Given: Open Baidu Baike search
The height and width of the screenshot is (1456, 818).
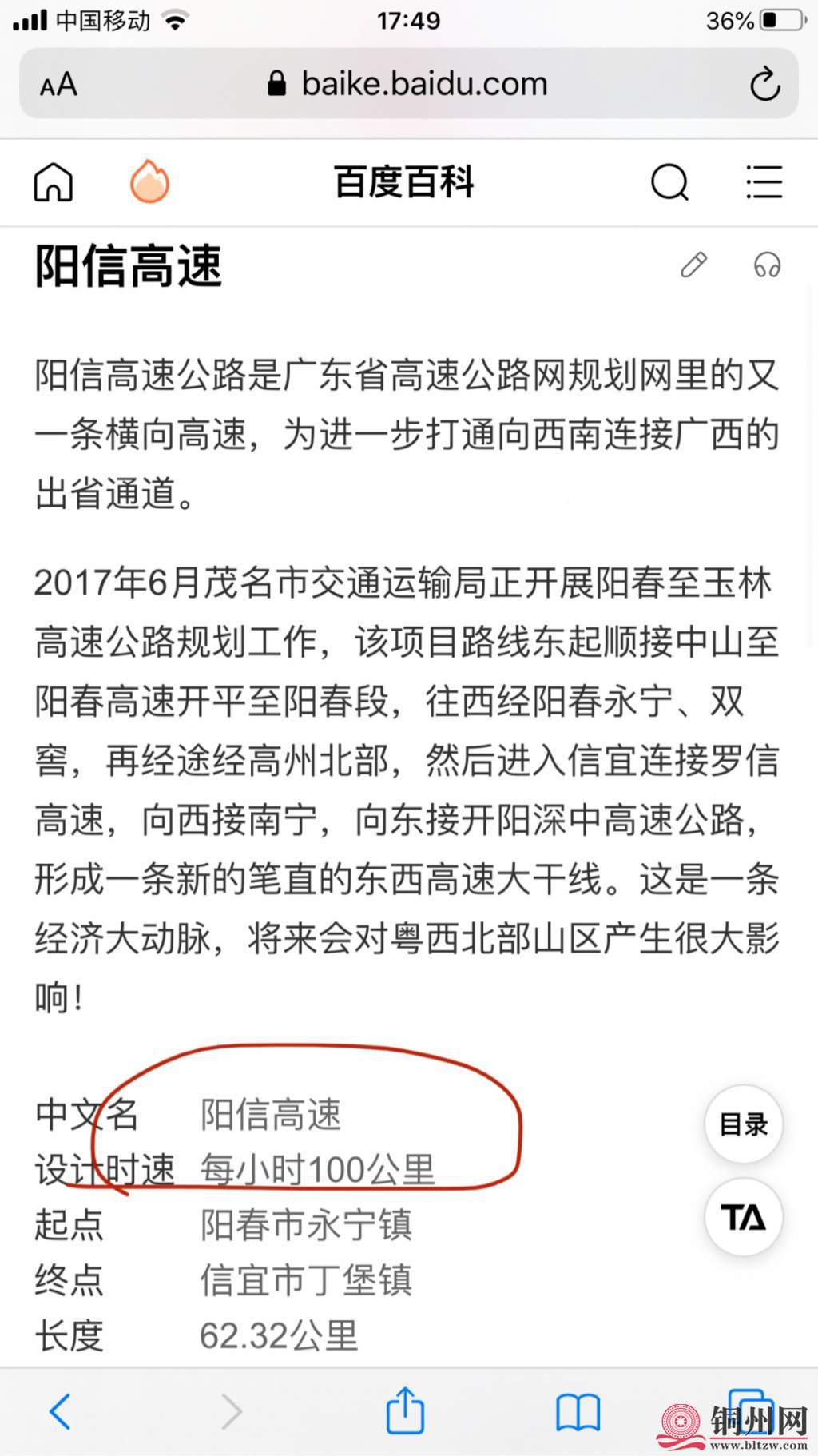Looking at the screenshot, I should point(669,182).
